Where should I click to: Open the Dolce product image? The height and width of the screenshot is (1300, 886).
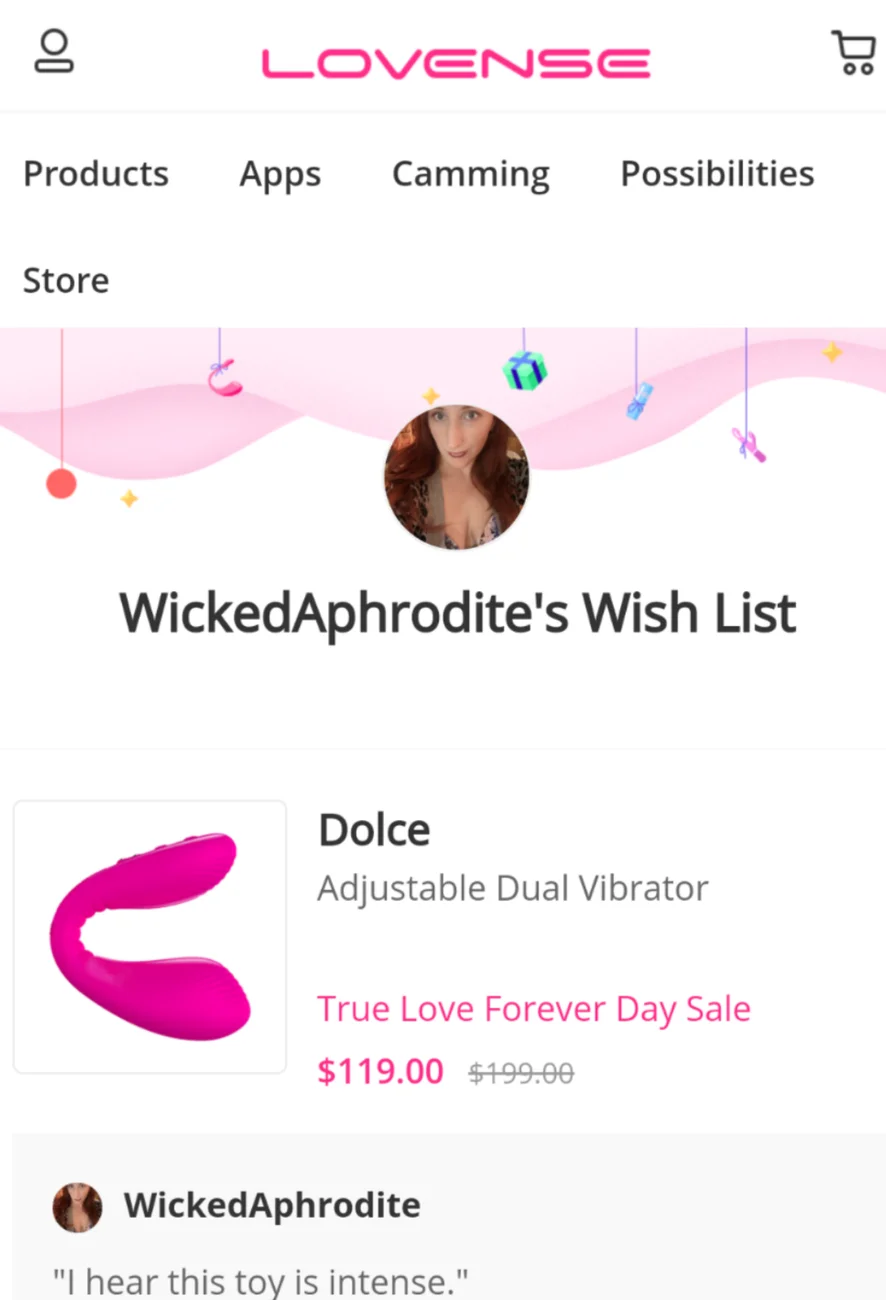(150, 937)
